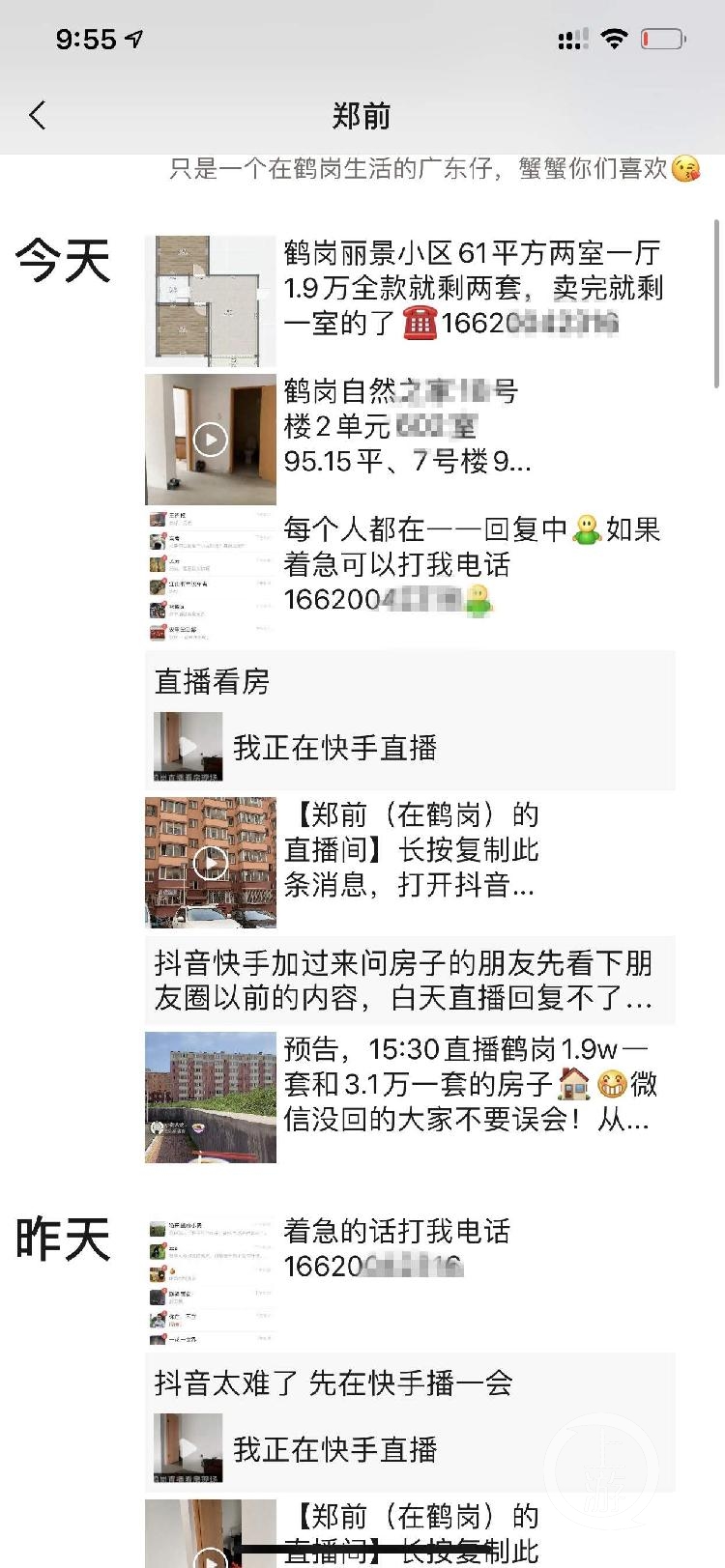Image resolution: width=725 pixels, height=1568 pixels.
Task: Tap the red telephone icon in listing text
Action: 417,327
